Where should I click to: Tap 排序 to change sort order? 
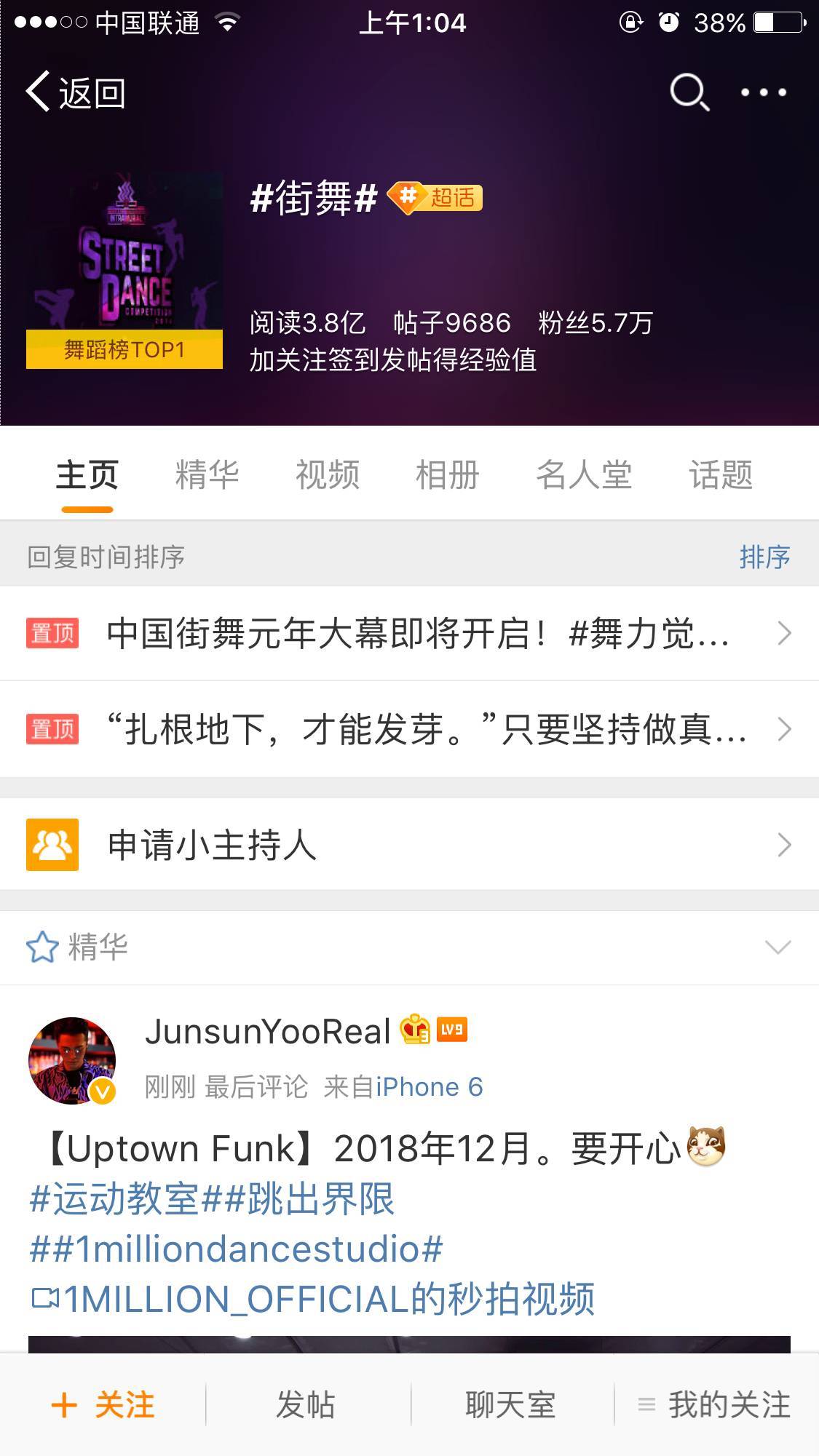click(764, 557)
